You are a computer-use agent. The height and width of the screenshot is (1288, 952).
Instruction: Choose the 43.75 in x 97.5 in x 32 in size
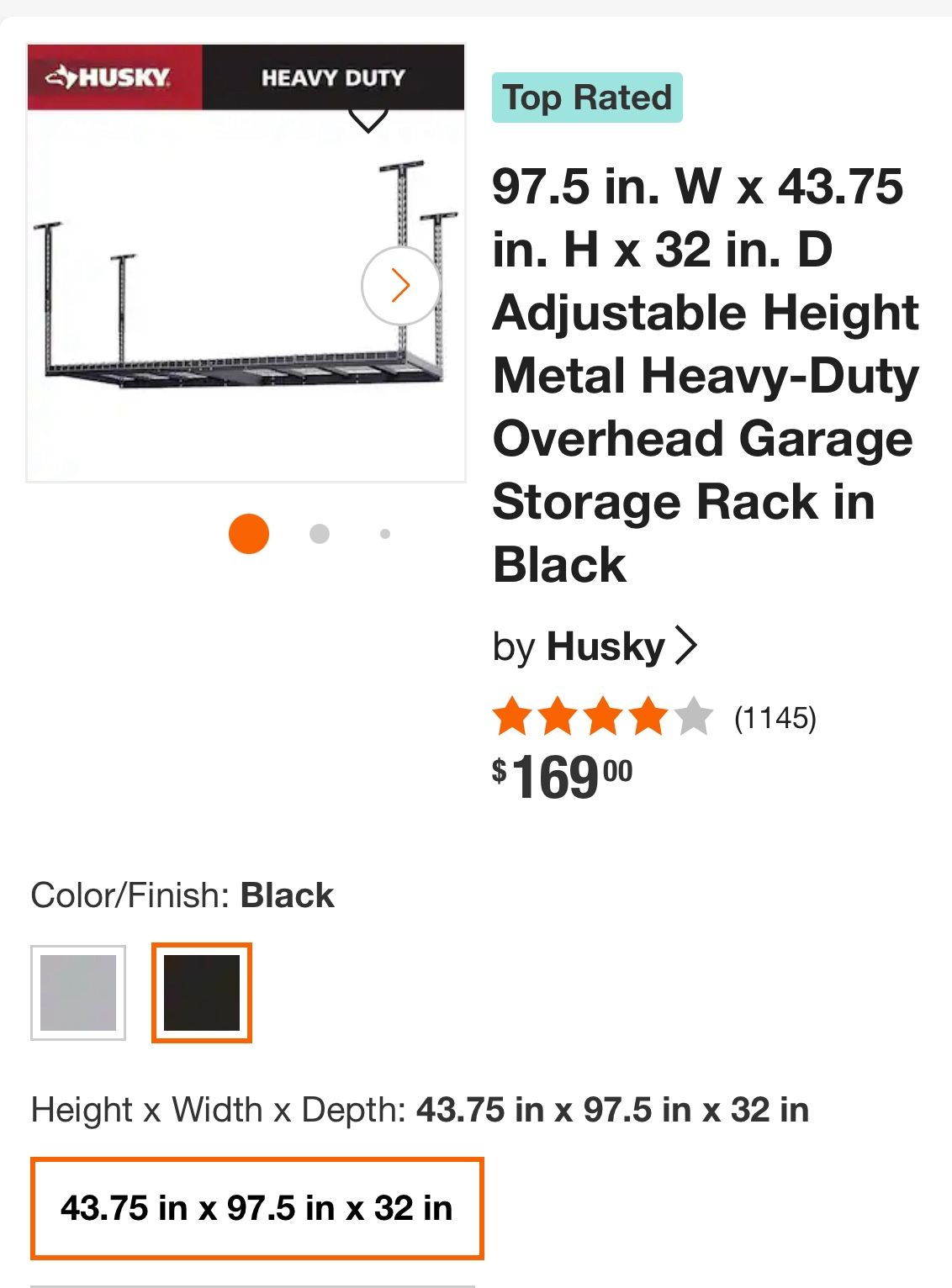[x=257, y=1208]
